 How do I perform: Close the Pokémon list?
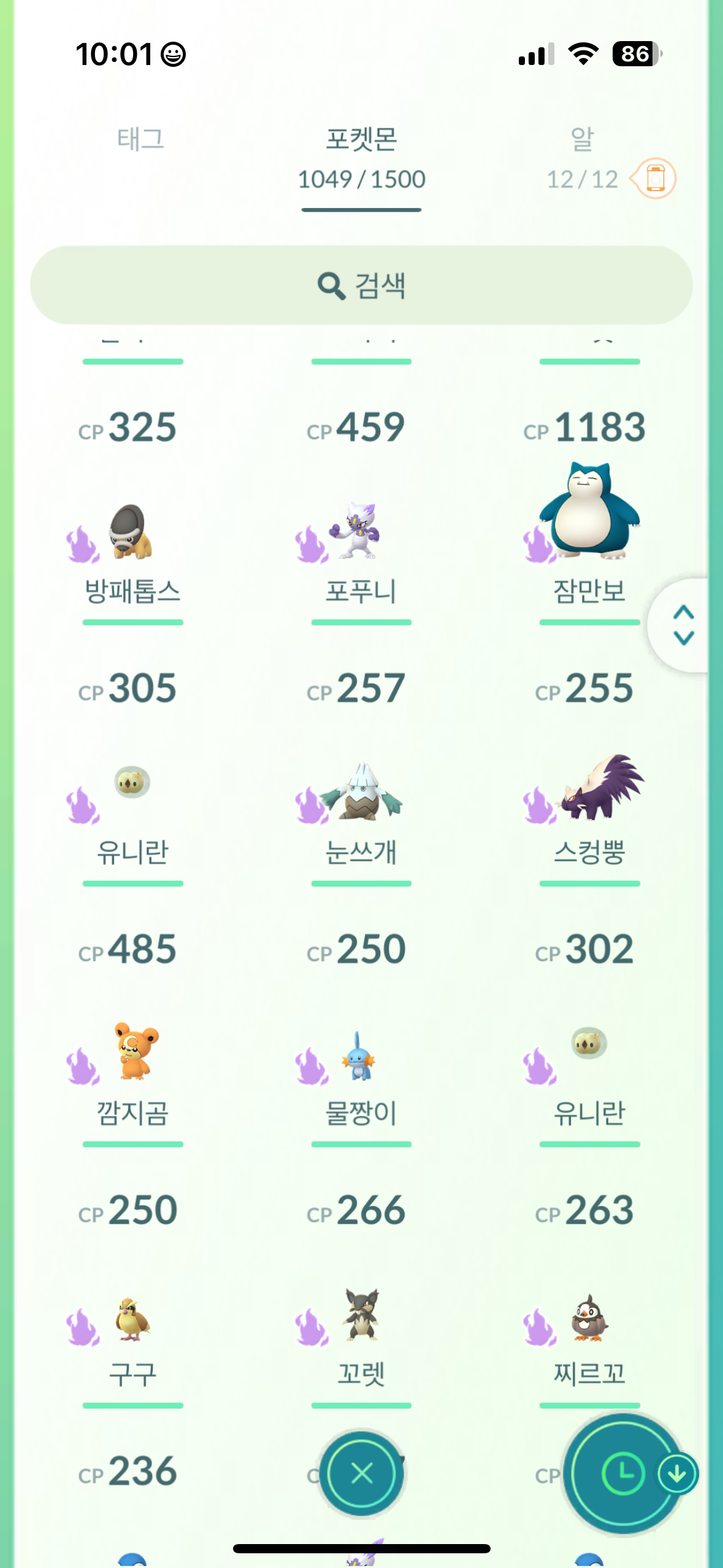(x=361, y=1473)
